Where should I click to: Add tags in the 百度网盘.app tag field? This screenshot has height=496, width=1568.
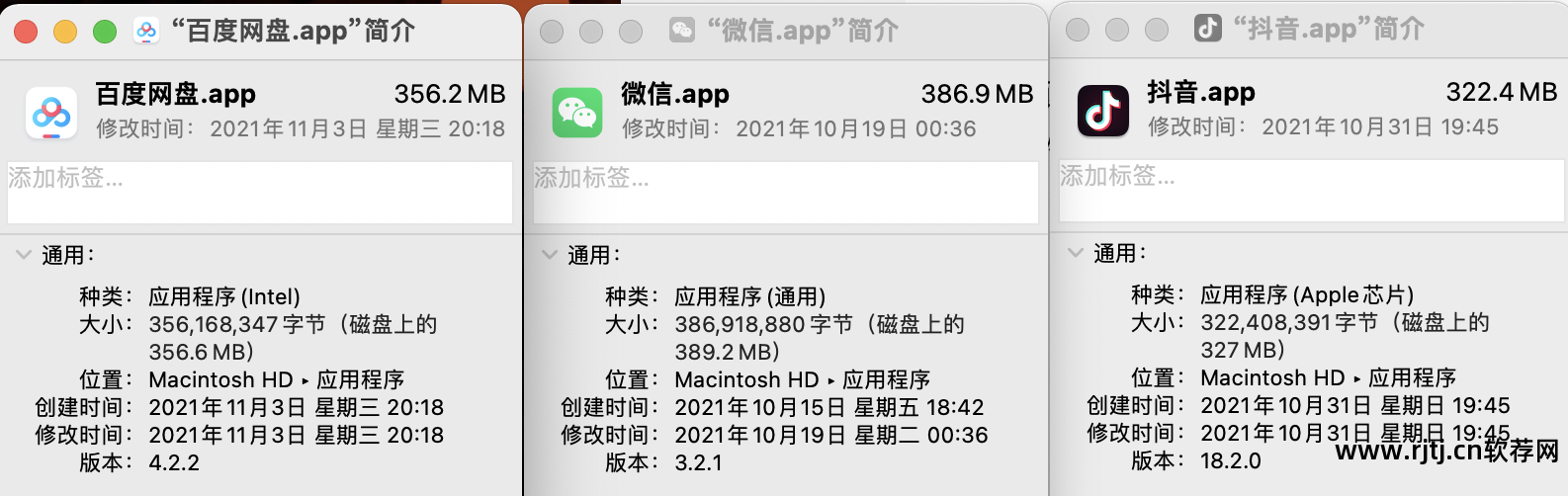point(259,192)
